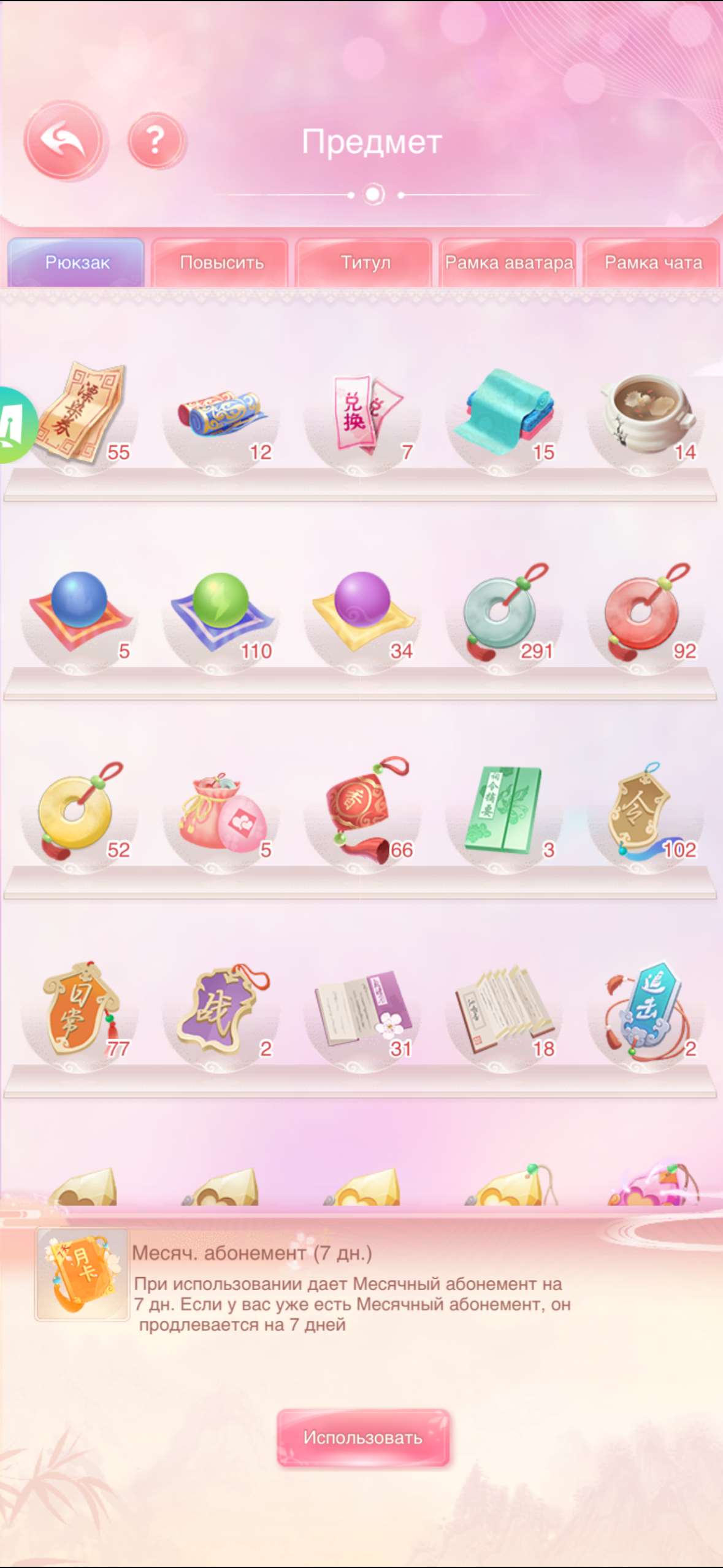Select the Рюкзак tab
The image size is (723, 1568).
(77, 263)
